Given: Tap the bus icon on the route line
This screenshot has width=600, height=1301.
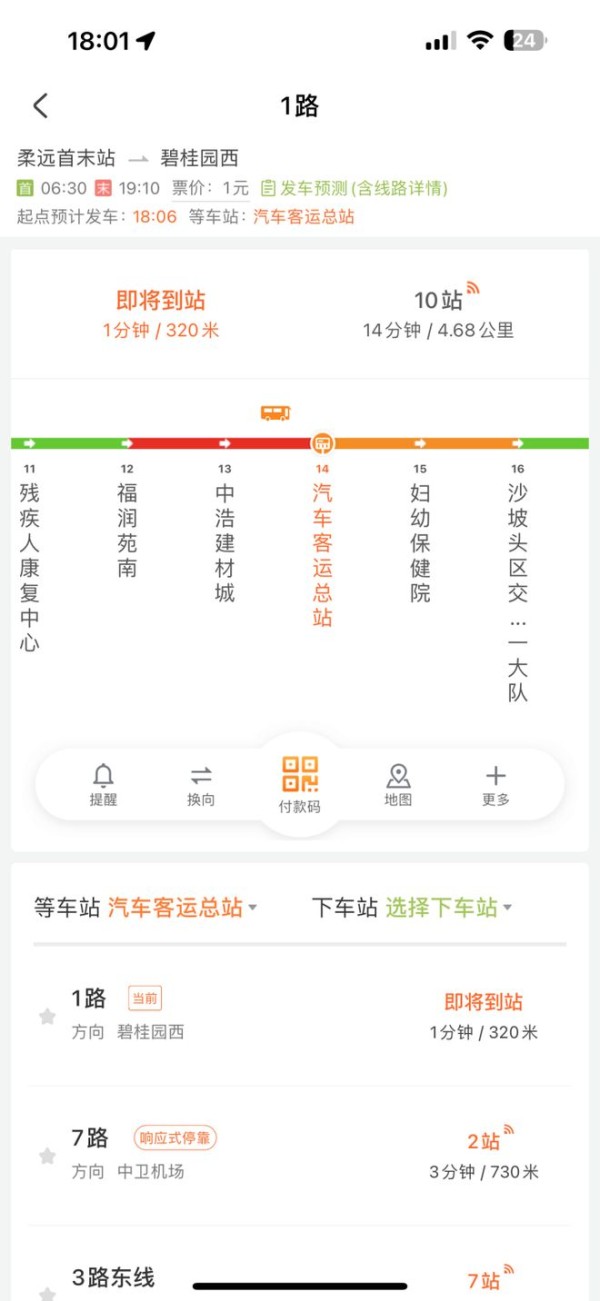Looking at the screenshot, I should pyautogui.click(x=275, y=413).
